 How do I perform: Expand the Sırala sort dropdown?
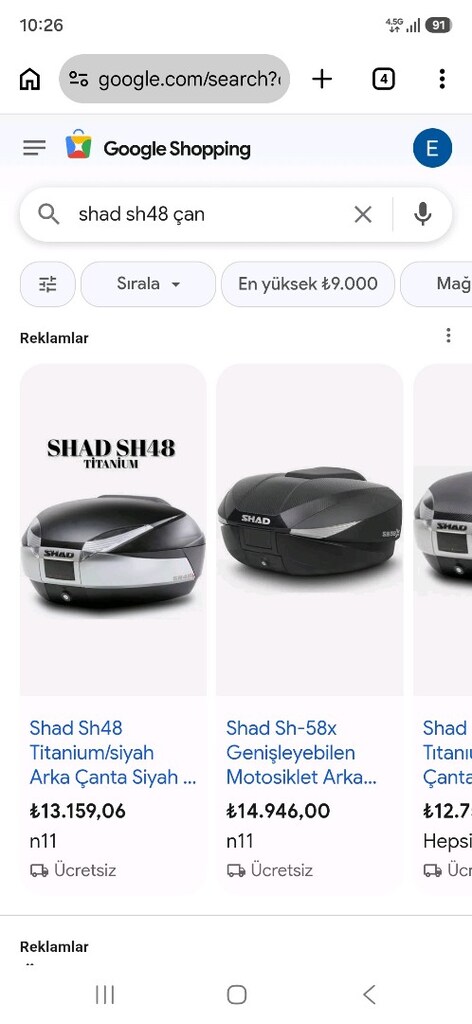[148, 284]
